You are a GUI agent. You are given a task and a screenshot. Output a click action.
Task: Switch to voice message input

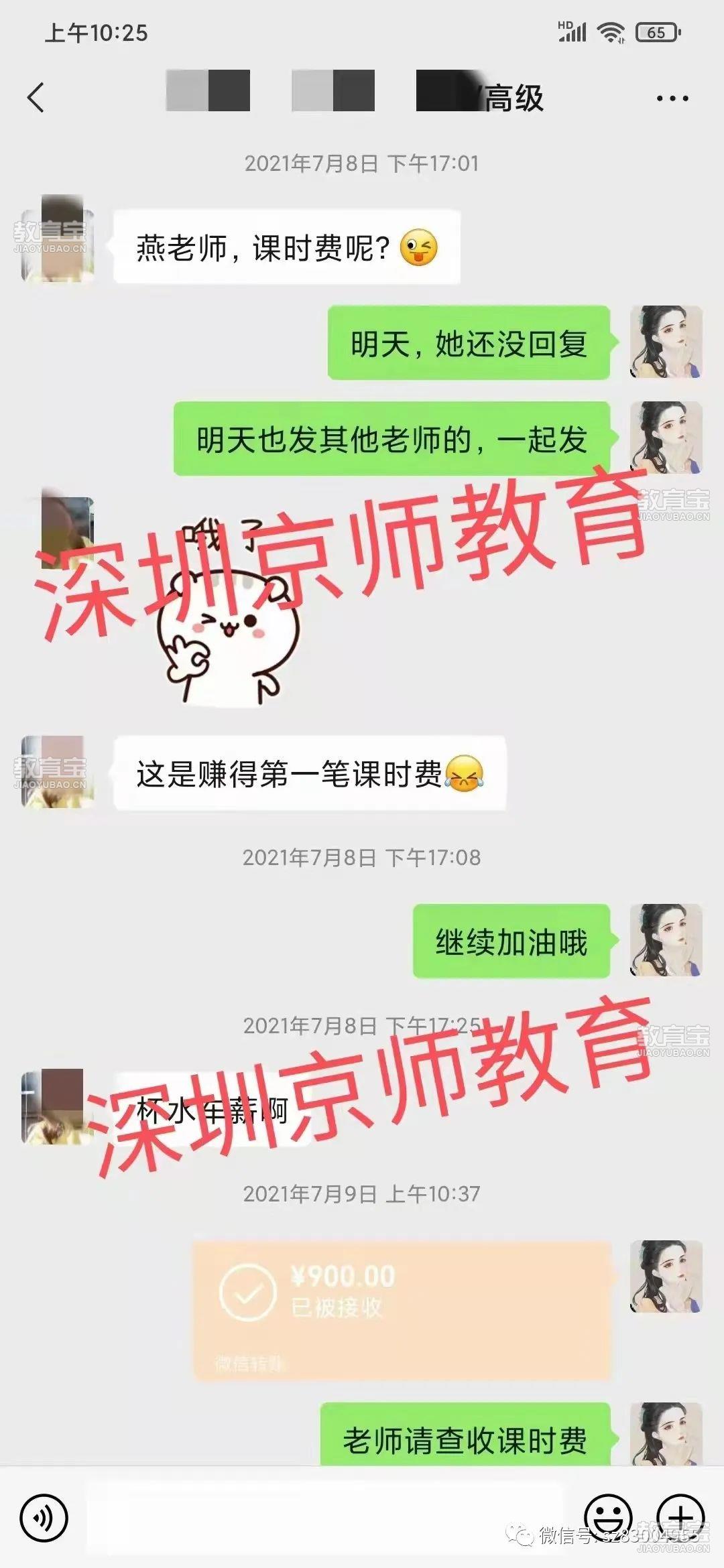tap(44, 1517)
